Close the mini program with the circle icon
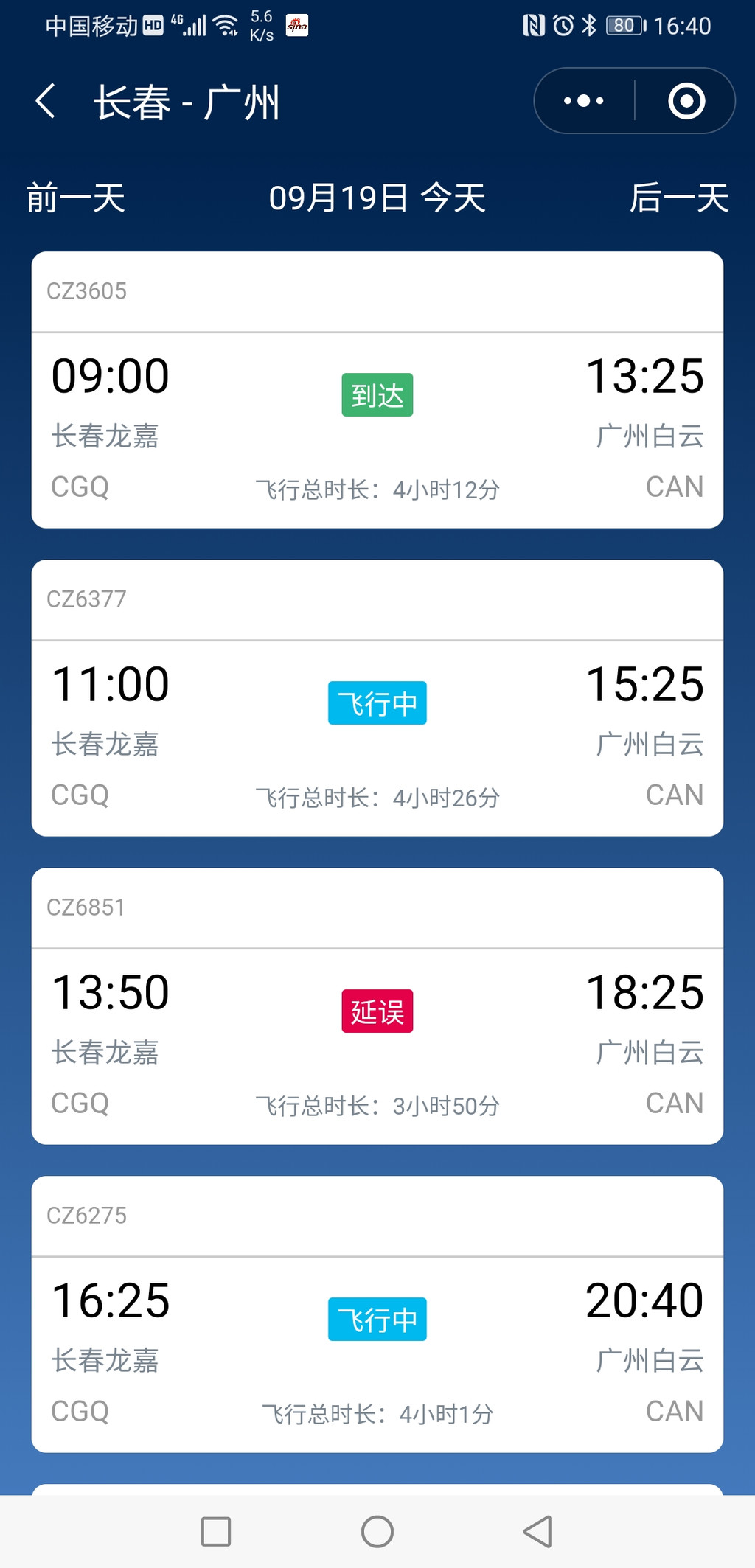The image size is (755, 1568). click(686, 101)
